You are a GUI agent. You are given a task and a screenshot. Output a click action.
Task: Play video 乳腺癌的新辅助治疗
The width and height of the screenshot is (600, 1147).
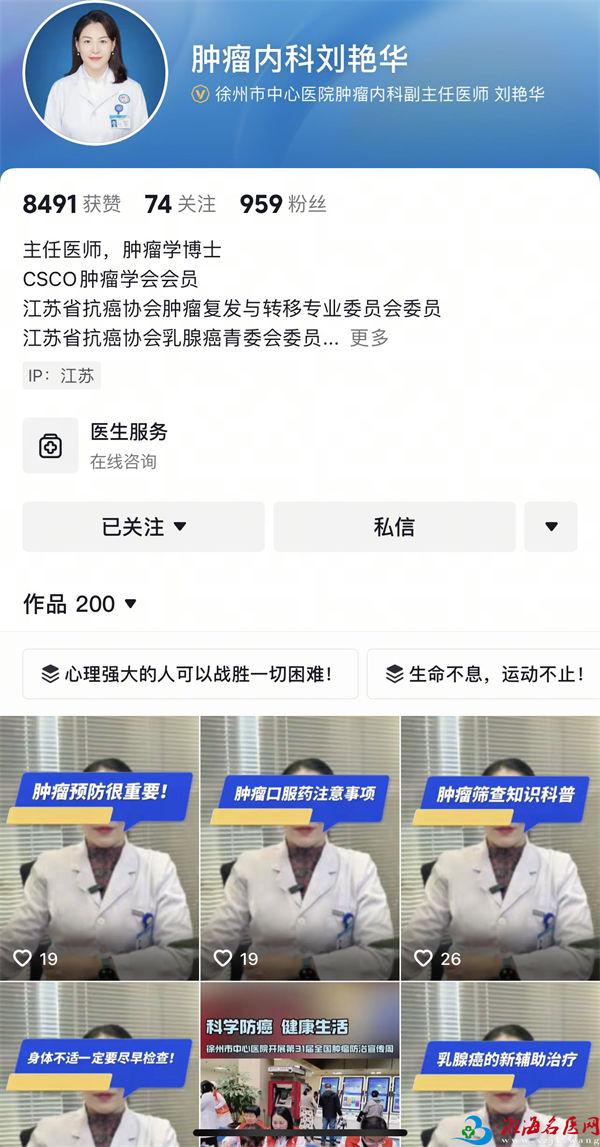tap(500, 1064)
